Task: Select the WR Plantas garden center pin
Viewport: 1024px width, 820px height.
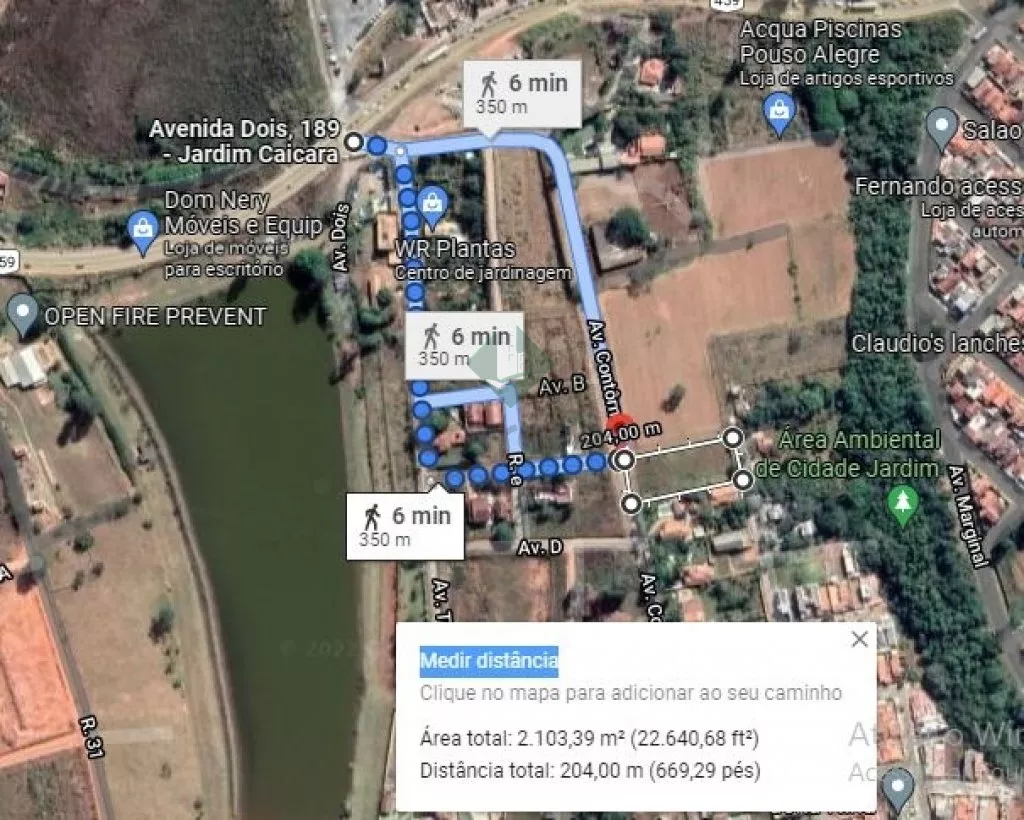Action: tap(432, 204)
